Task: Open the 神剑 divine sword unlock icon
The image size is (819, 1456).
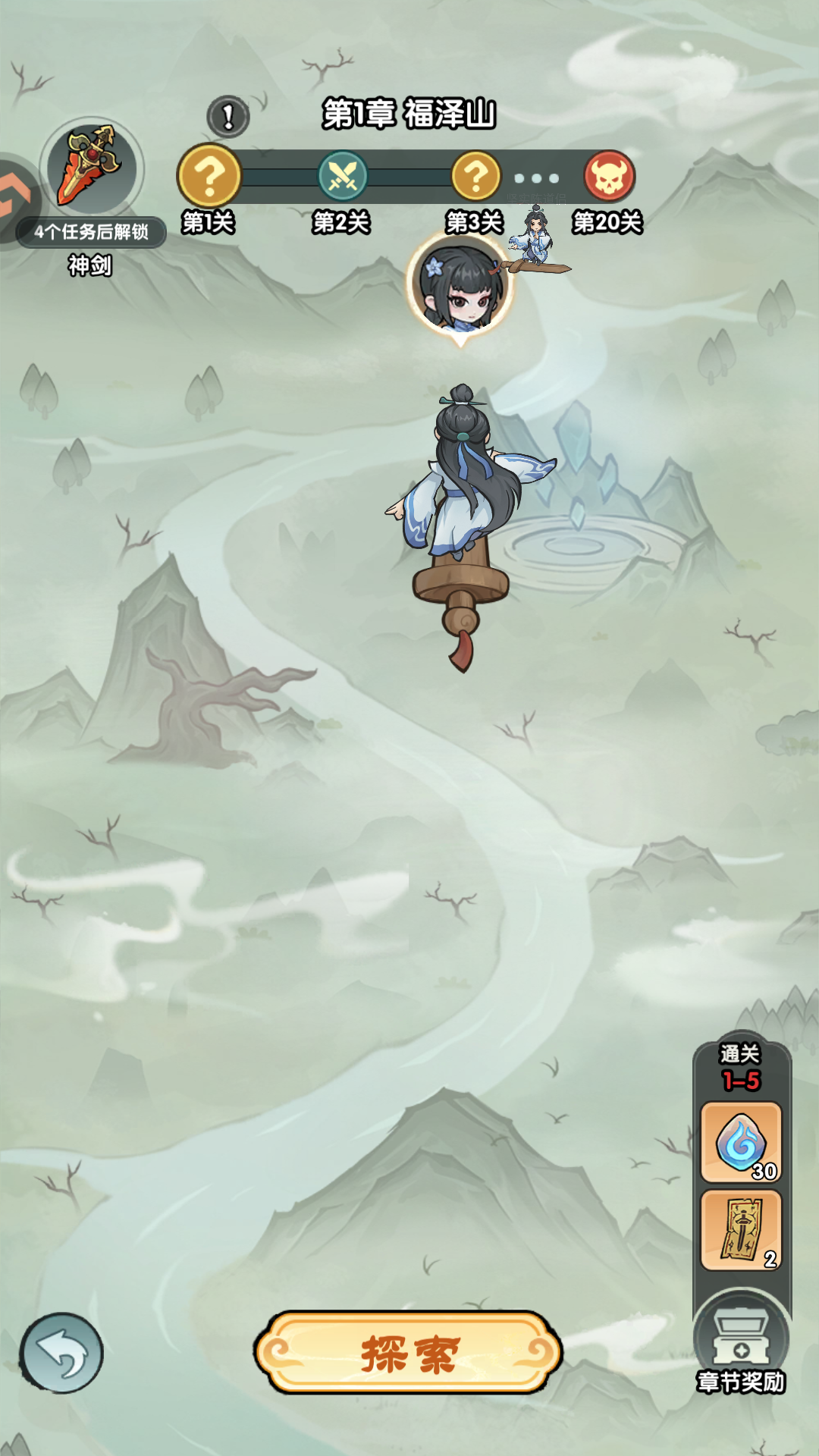Action: (x=92, y=167)
